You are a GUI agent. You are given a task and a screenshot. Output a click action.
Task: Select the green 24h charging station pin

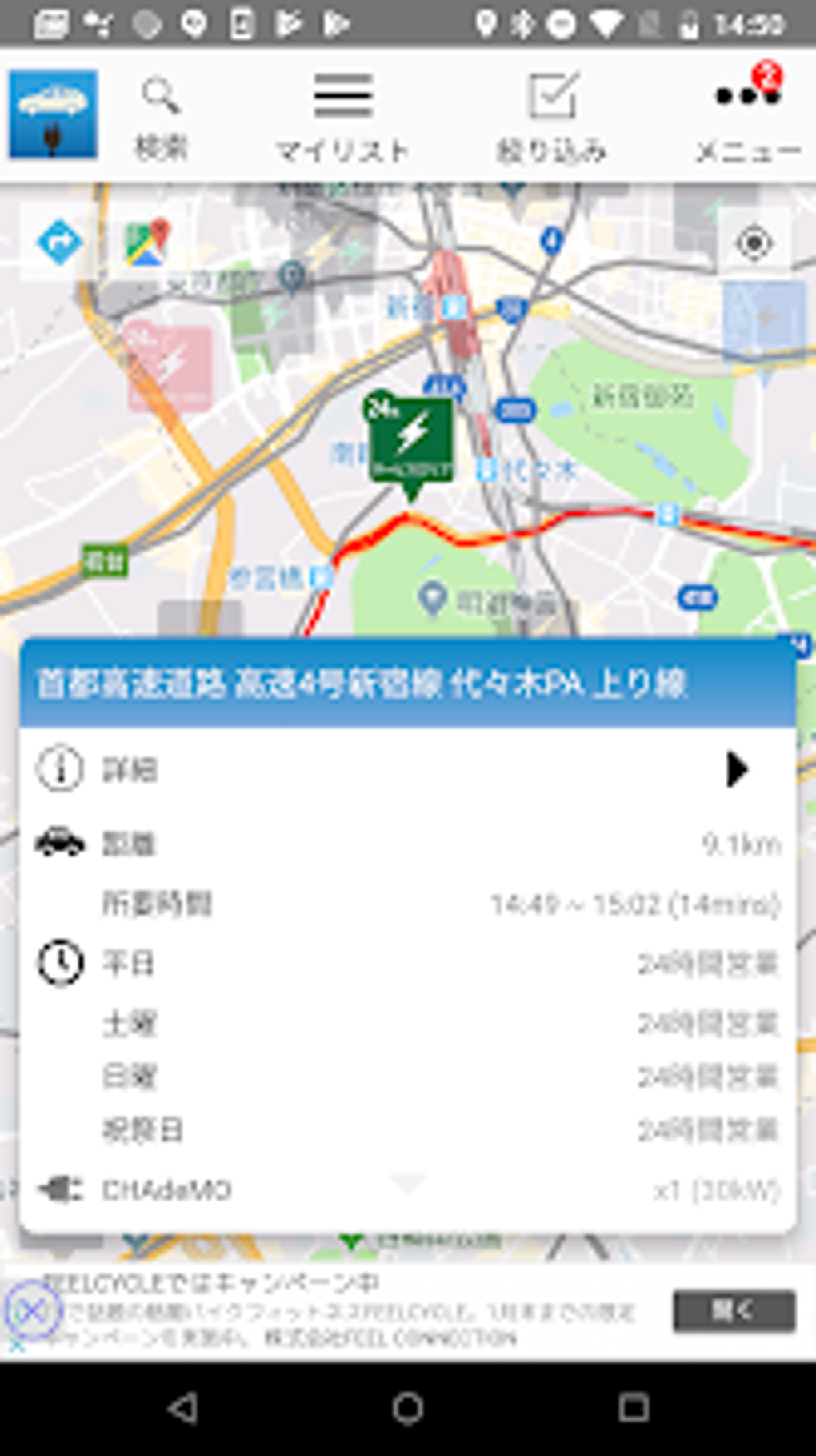pos(410,440)
